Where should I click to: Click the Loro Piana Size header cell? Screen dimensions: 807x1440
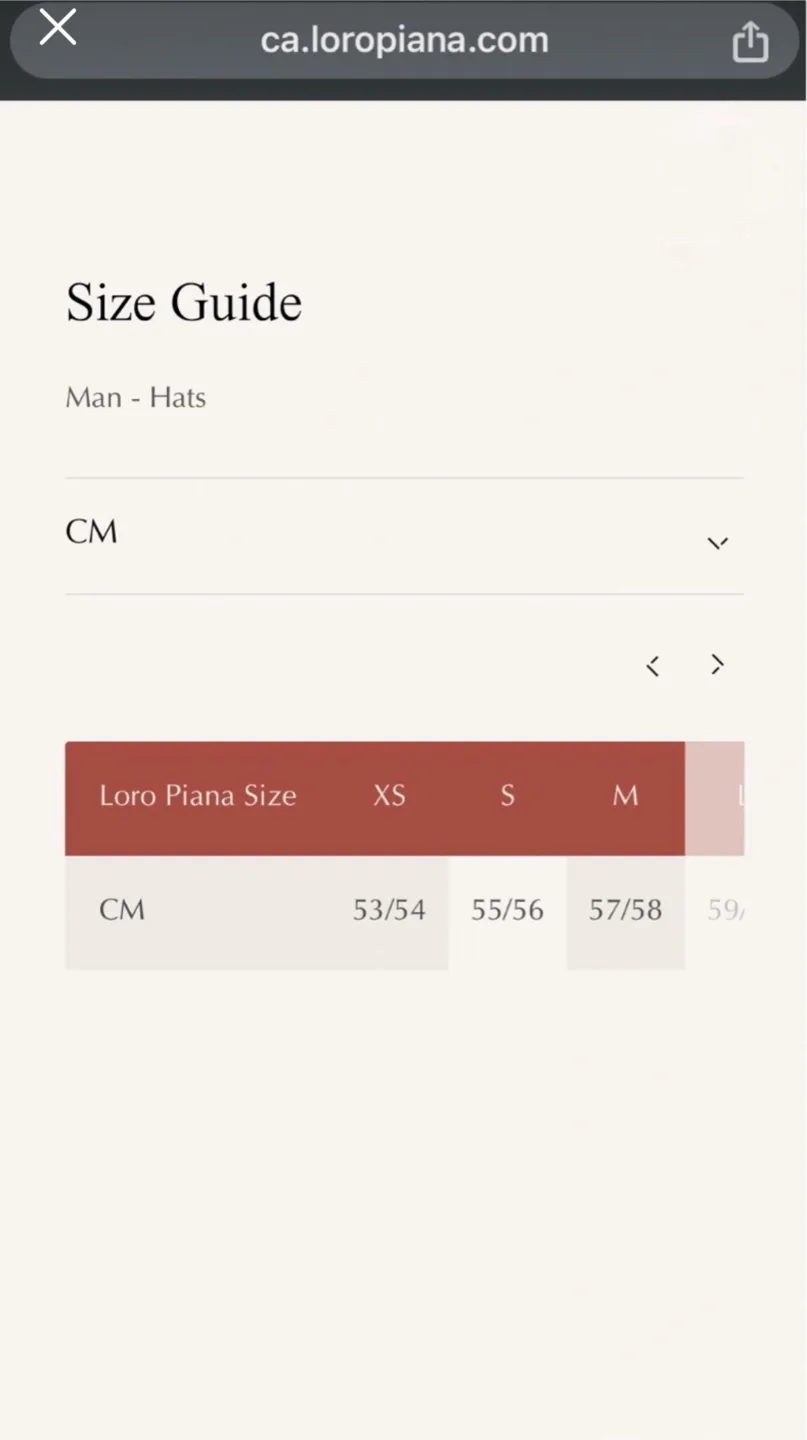[x=197, y=796]
